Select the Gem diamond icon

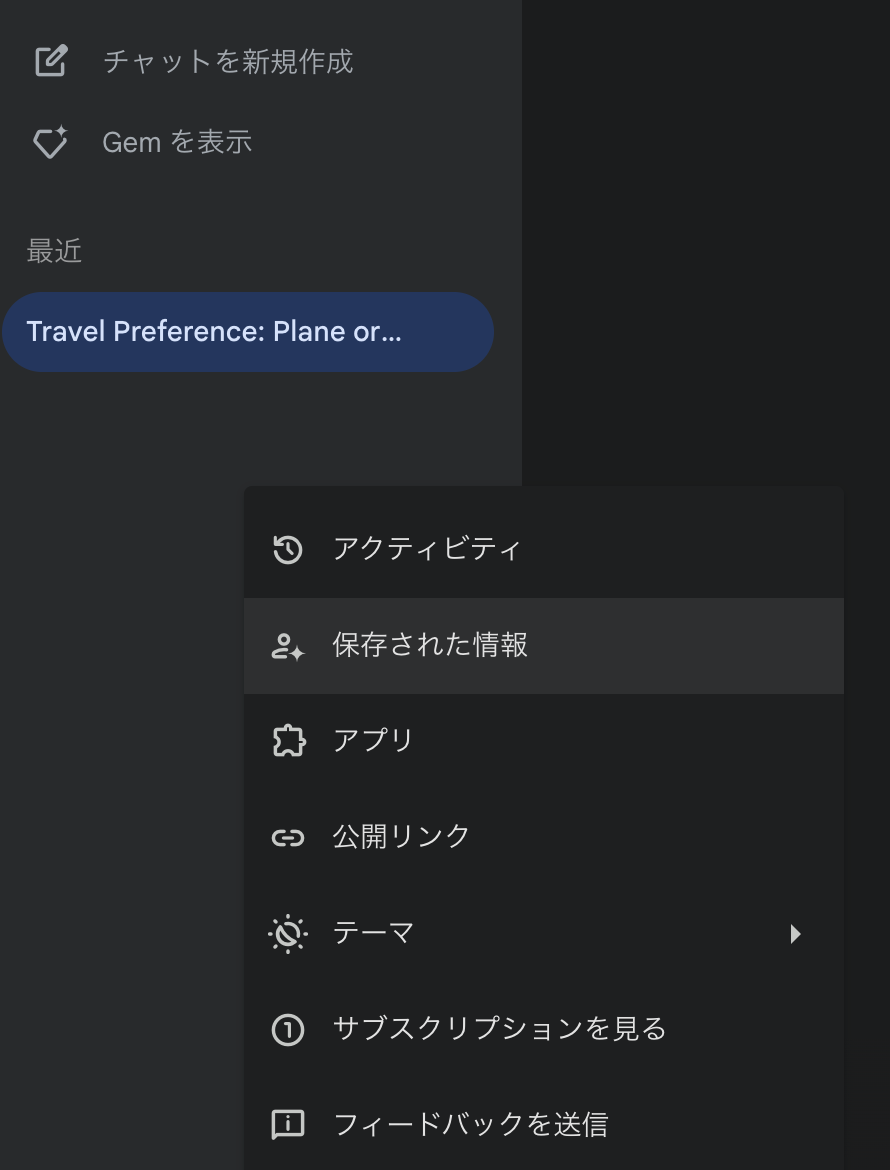click(x=50, y=142)
